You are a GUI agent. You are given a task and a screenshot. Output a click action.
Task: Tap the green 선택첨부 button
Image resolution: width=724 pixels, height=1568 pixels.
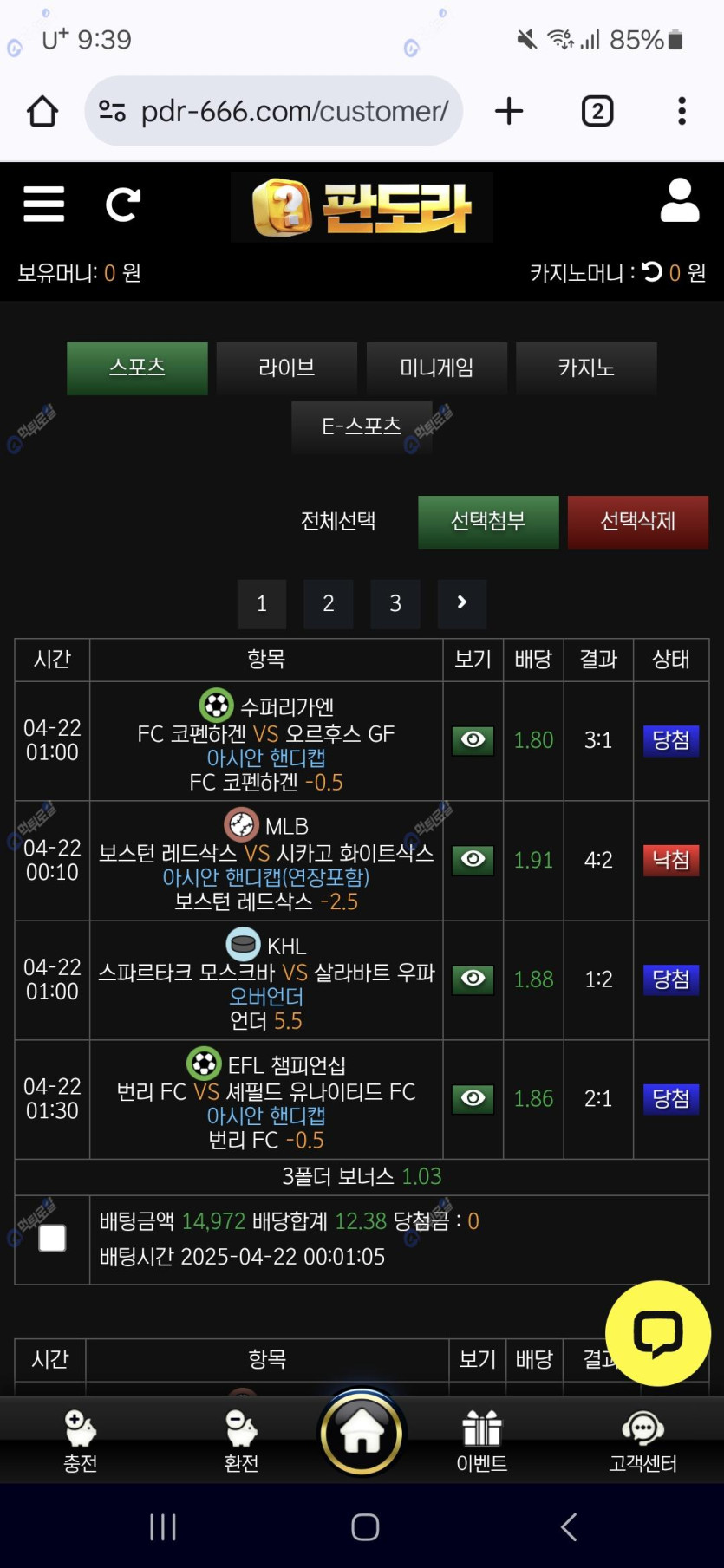pos(488,521)
